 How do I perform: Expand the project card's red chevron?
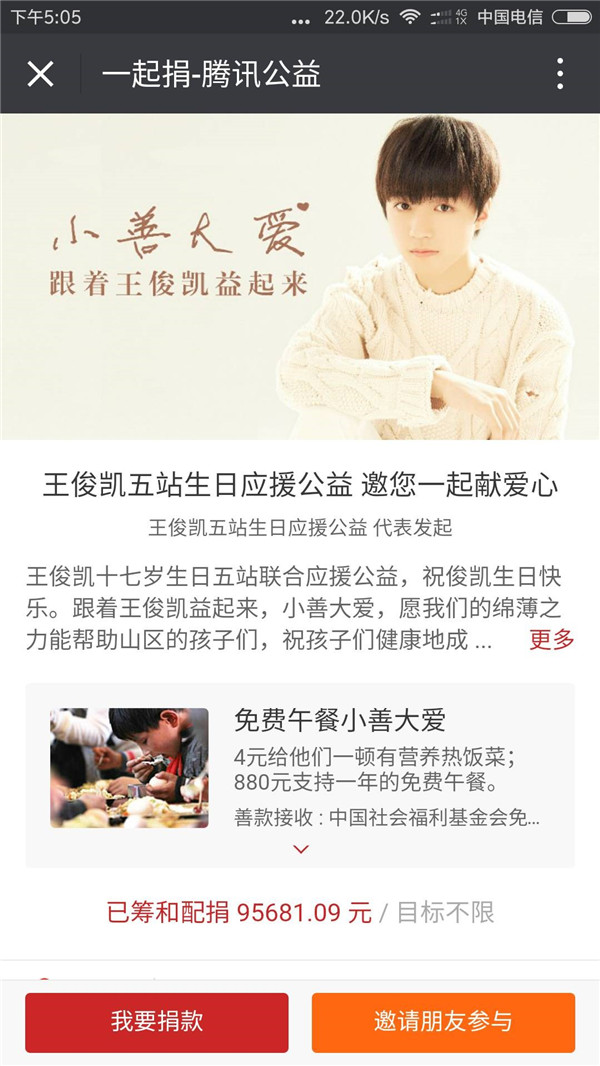(x=301, y=849)
